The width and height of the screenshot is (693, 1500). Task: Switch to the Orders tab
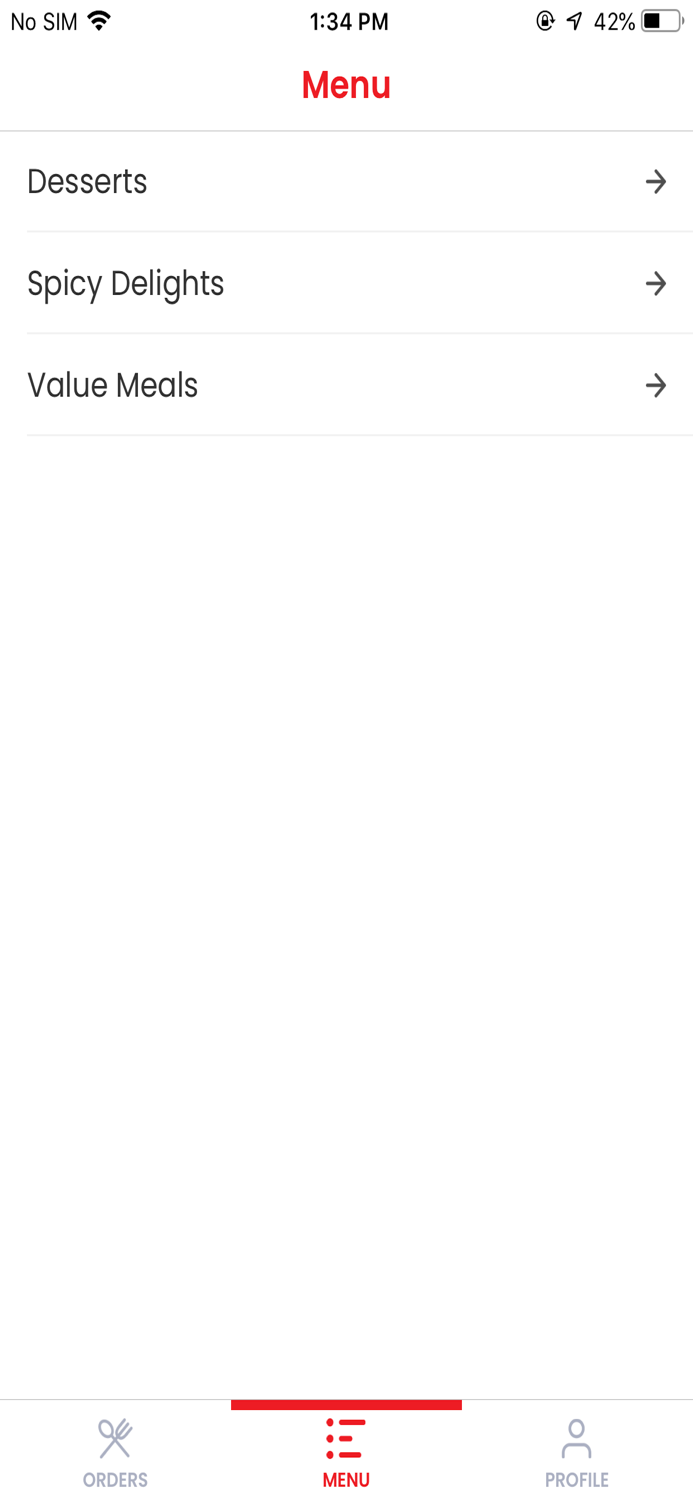pos(115,1452)
